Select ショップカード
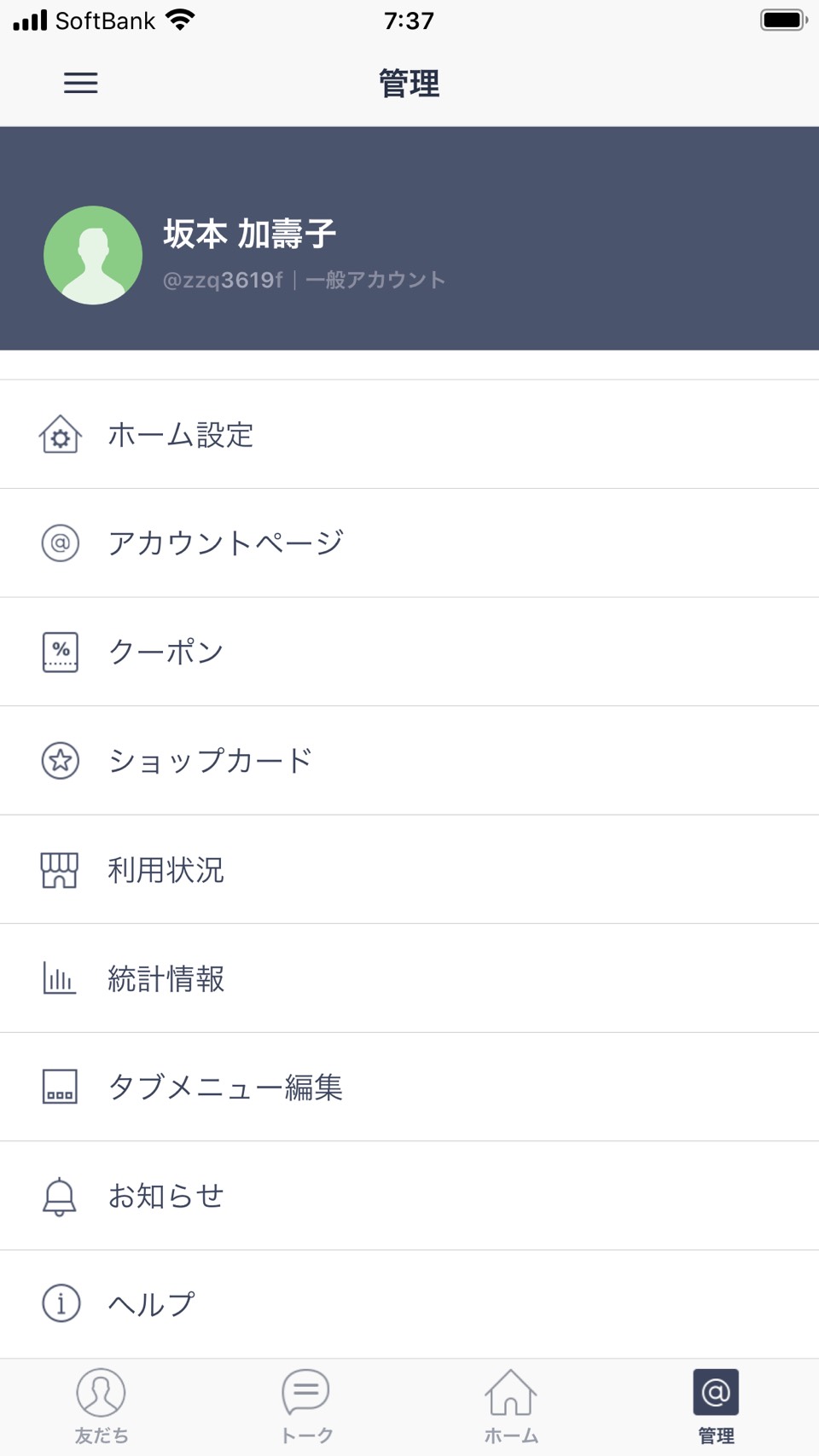 click(x=409, y=761)
